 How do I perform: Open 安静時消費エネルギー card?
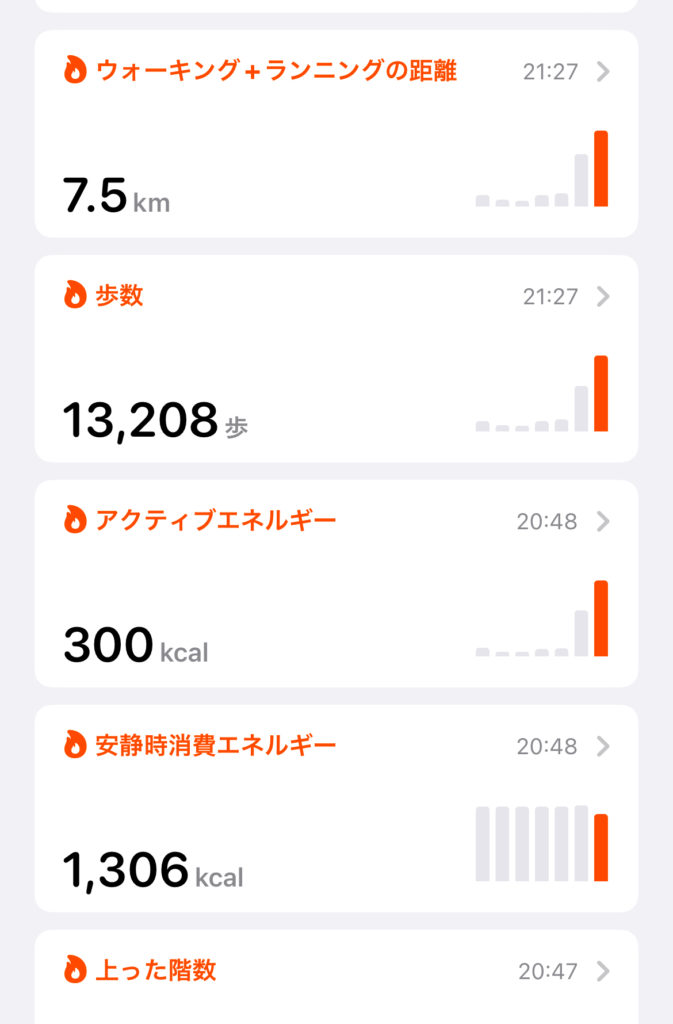pyautogui.click(x=336, y=808)
